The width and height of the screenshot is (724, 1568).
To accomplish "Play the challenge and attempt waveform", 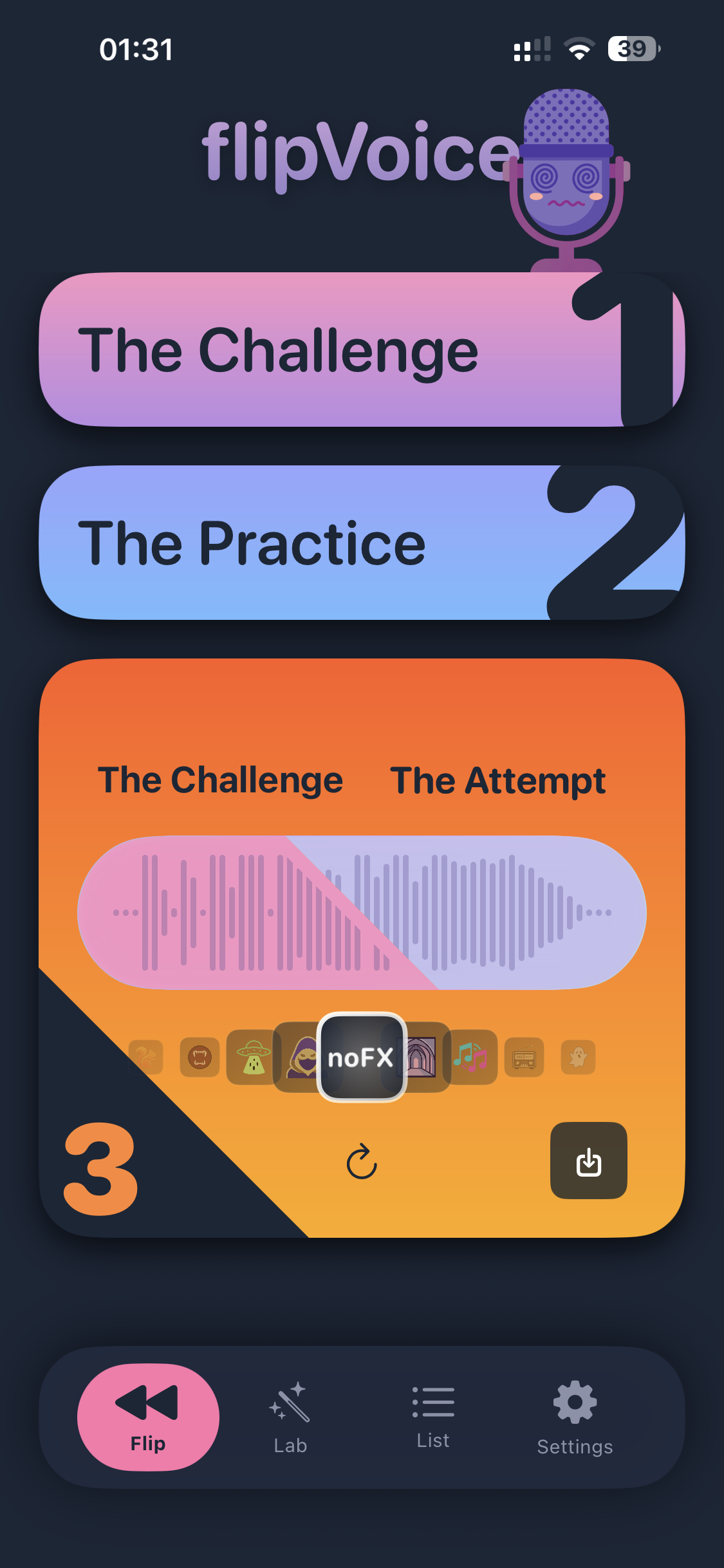I will pos(362,913).
